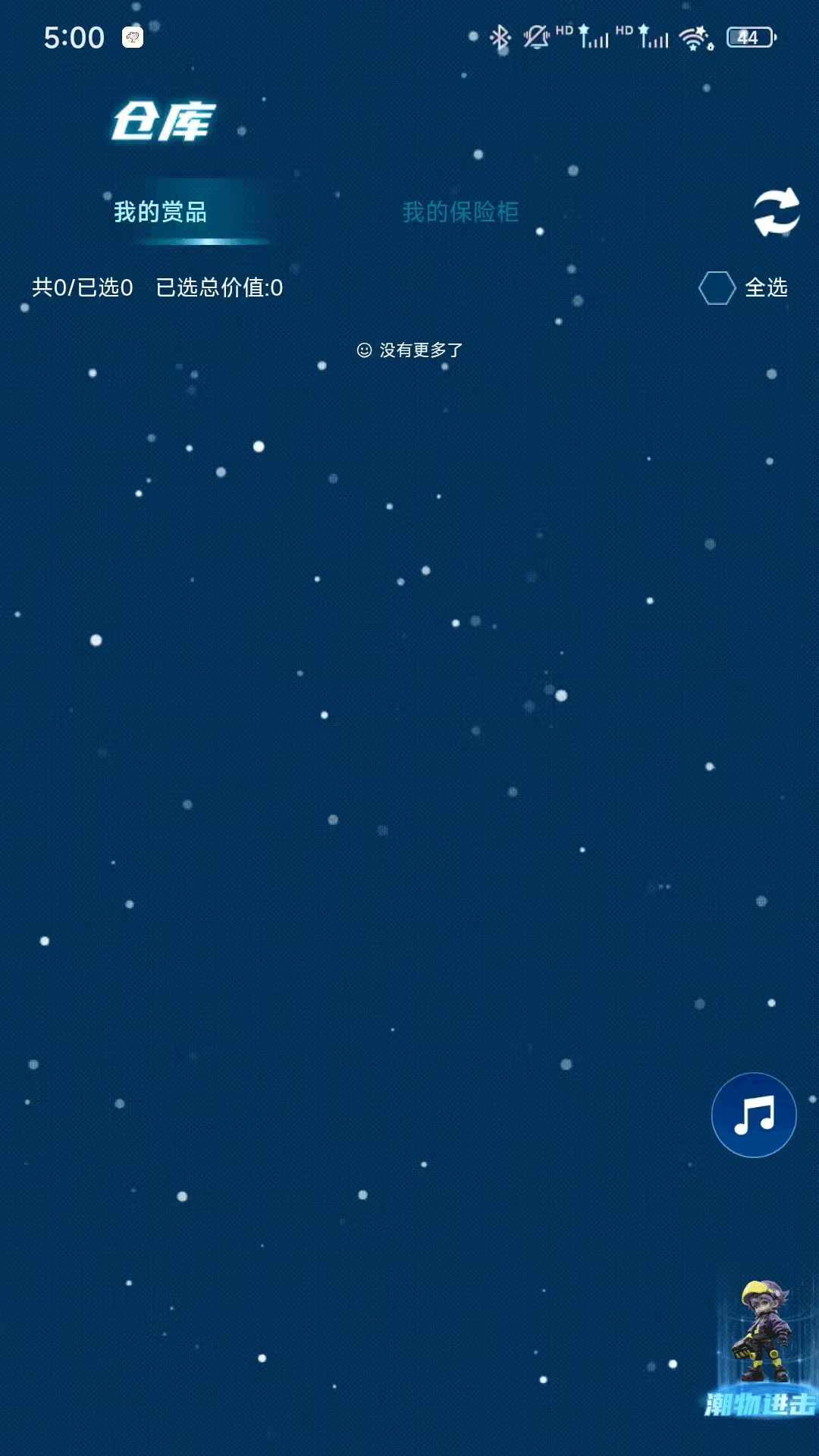Select the 我的赏品 tab
This screenshot has height=1456, width=819.
[160, 212]
